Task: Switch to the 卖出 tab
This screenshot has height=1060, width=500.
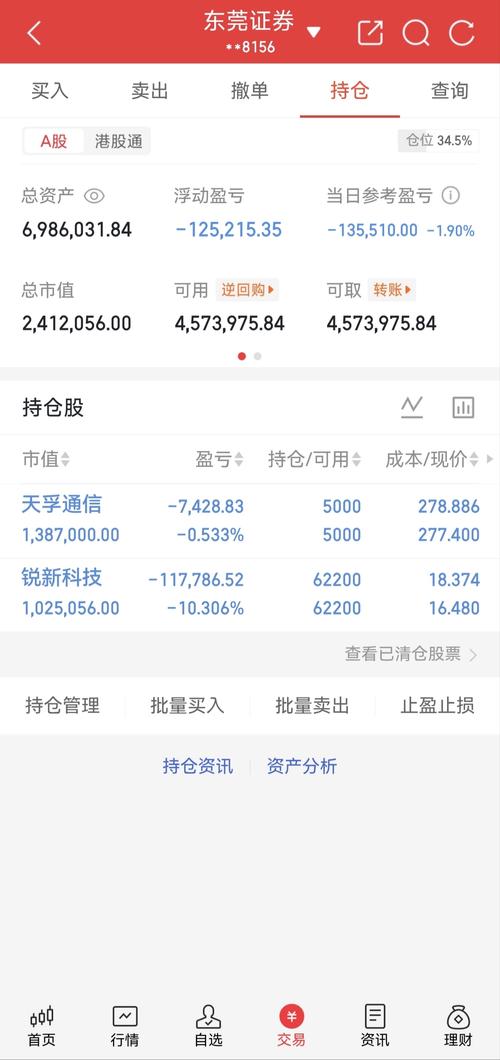Action: [149, 91]
